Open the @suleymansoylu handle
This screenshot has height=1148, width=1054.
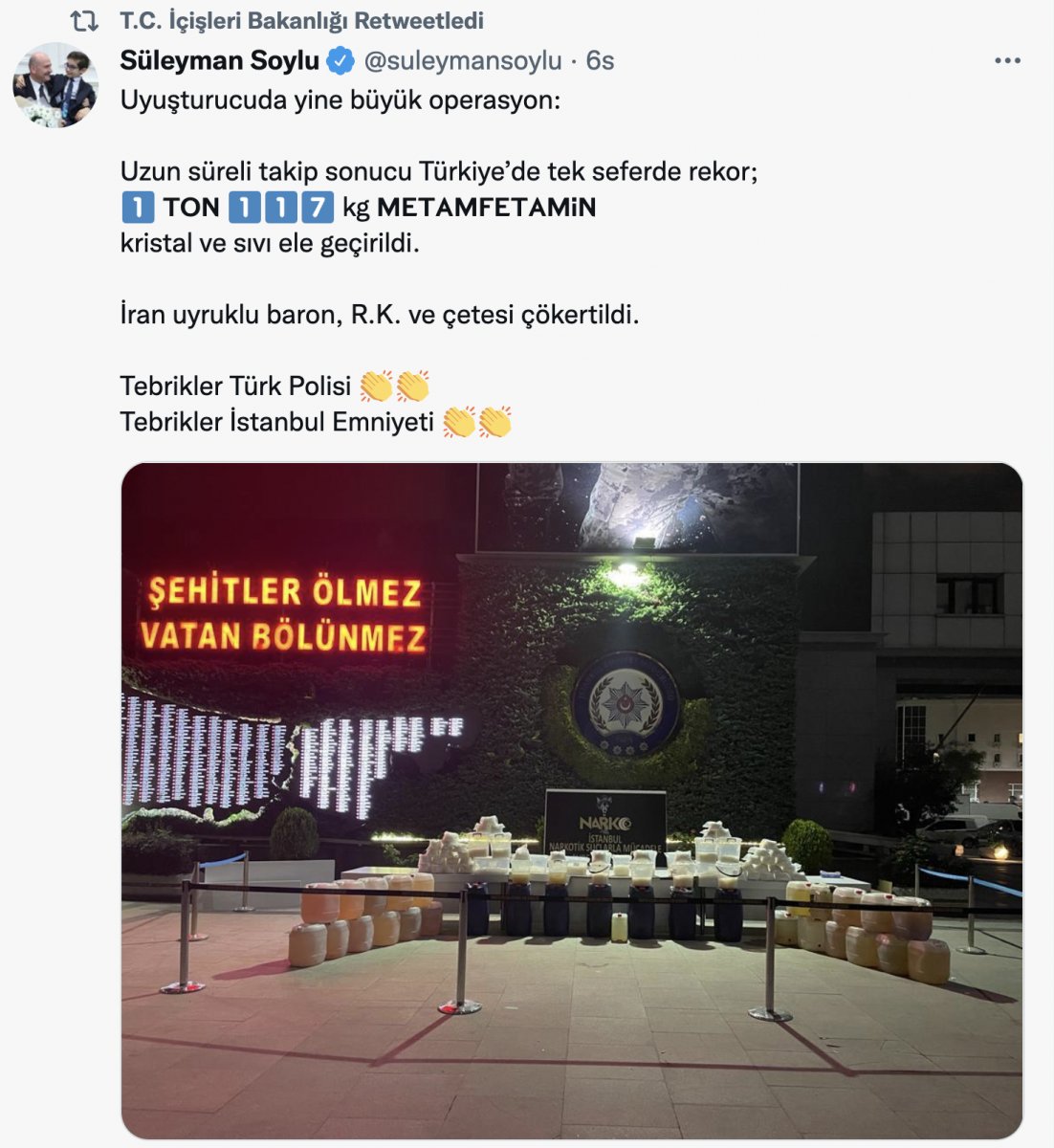(x=462, y=61)
